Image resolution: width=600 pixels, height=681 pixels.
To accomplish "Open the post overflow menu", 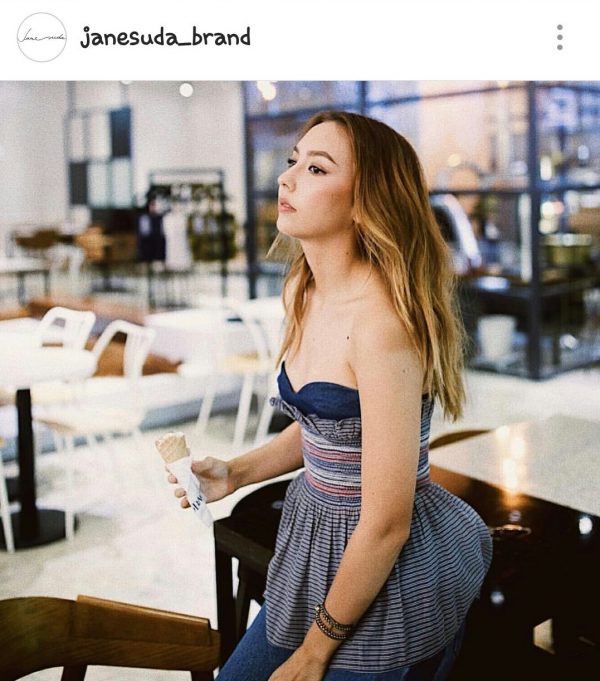I will [x=559, y=38].
